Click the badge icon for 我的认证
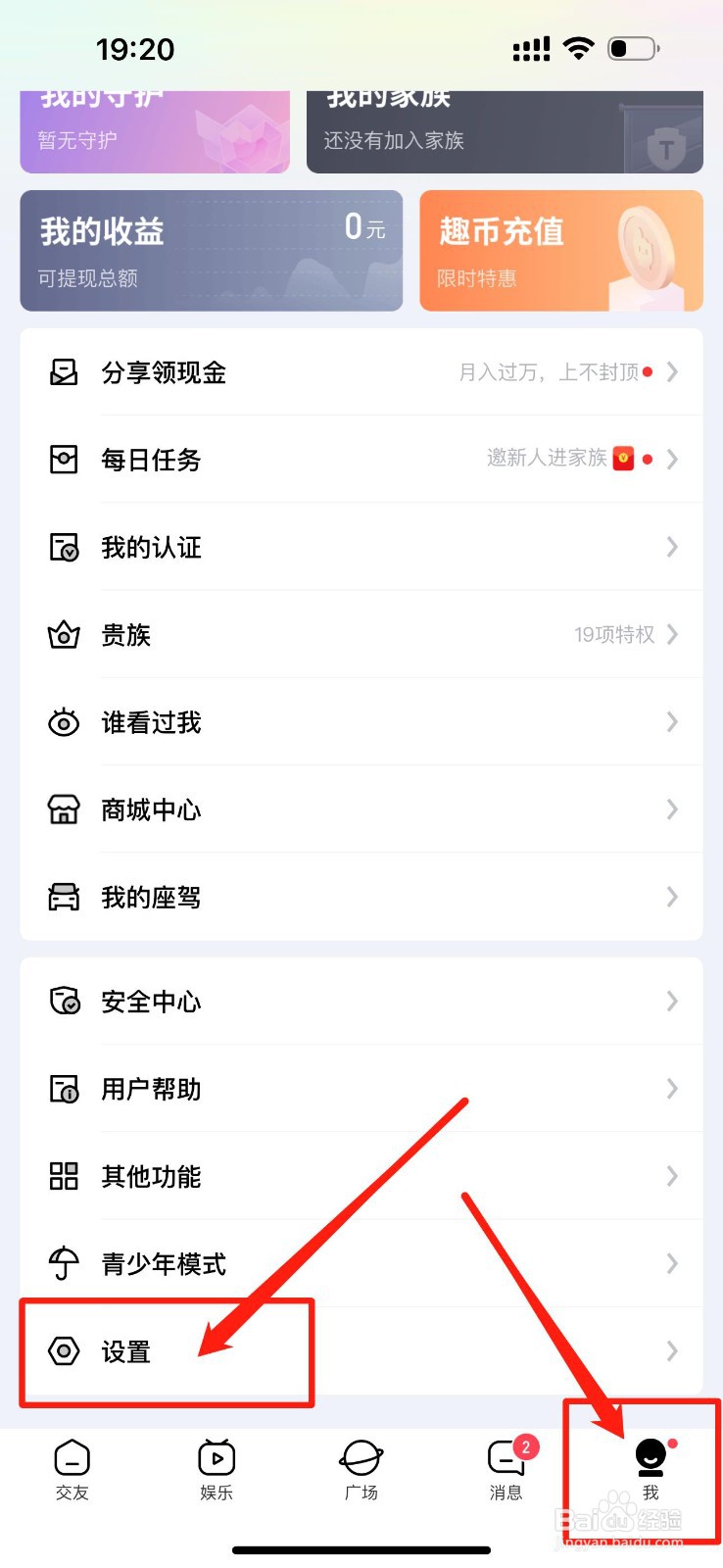 coord(64,548)
